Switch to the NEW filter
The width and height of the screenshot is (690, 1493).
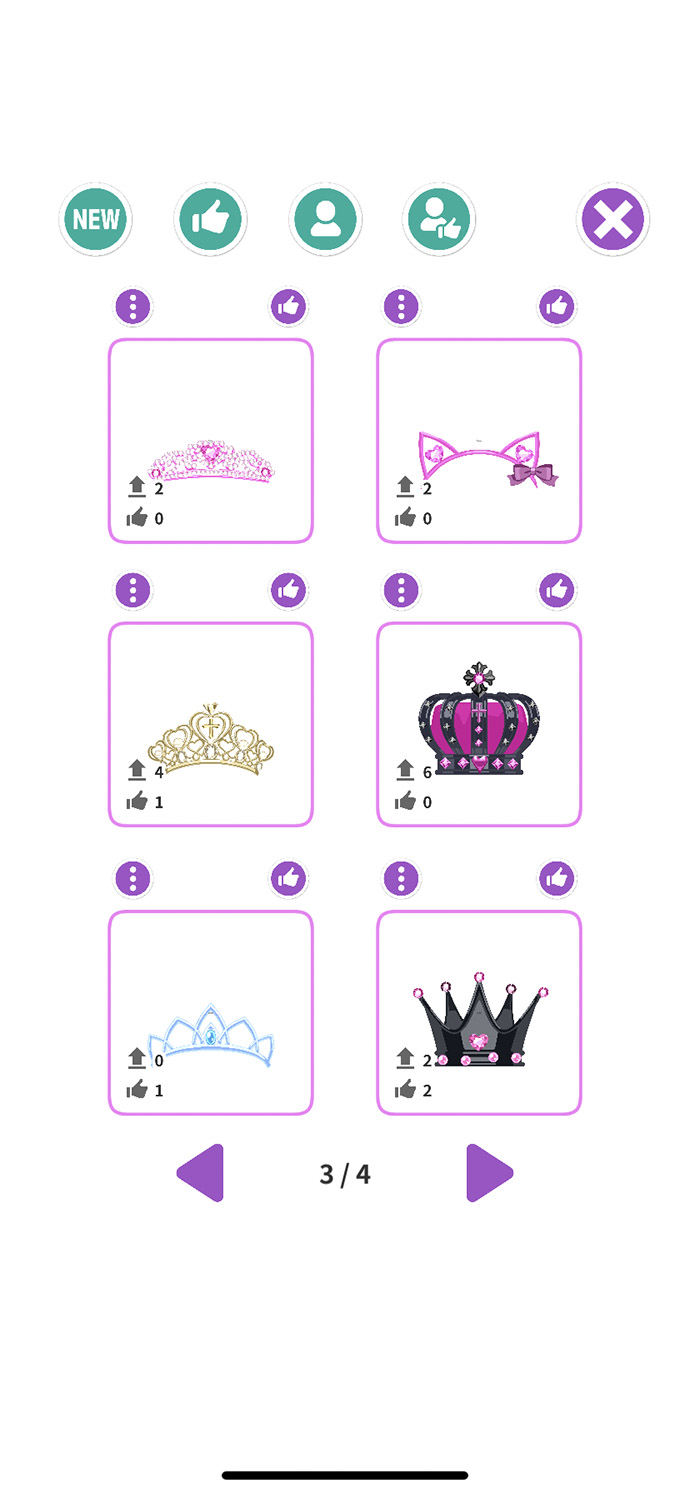(x=96, y=219)
